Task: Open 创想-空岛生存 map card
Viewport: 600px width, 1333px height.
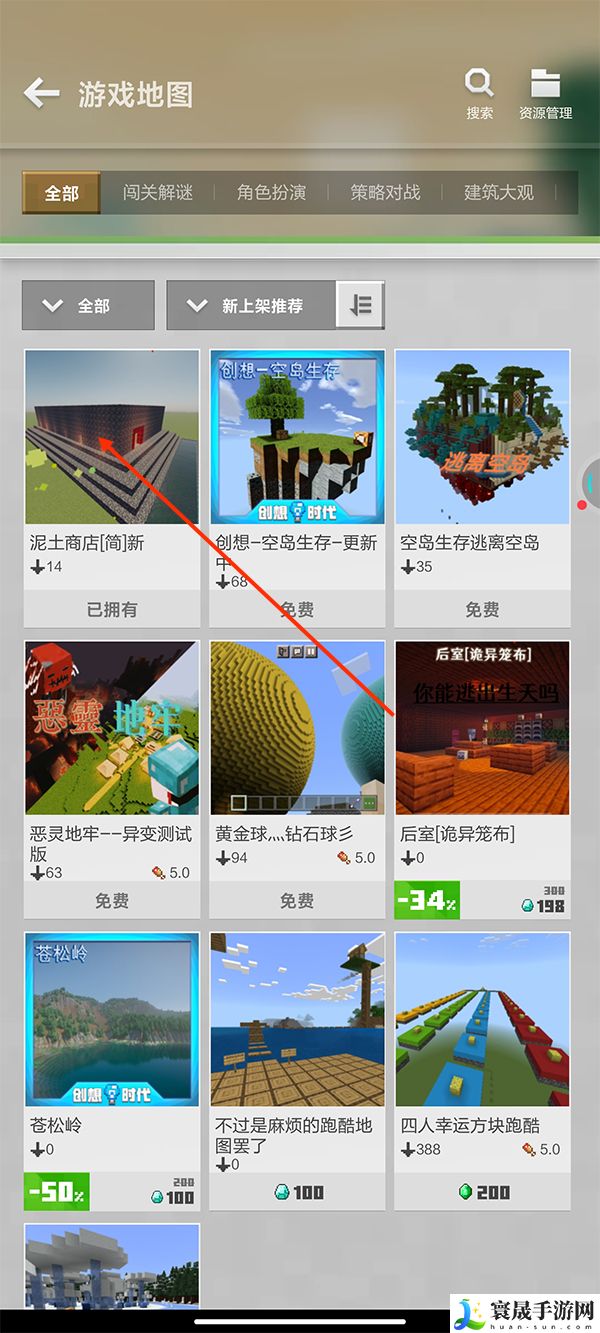Action: click(297, 437)
